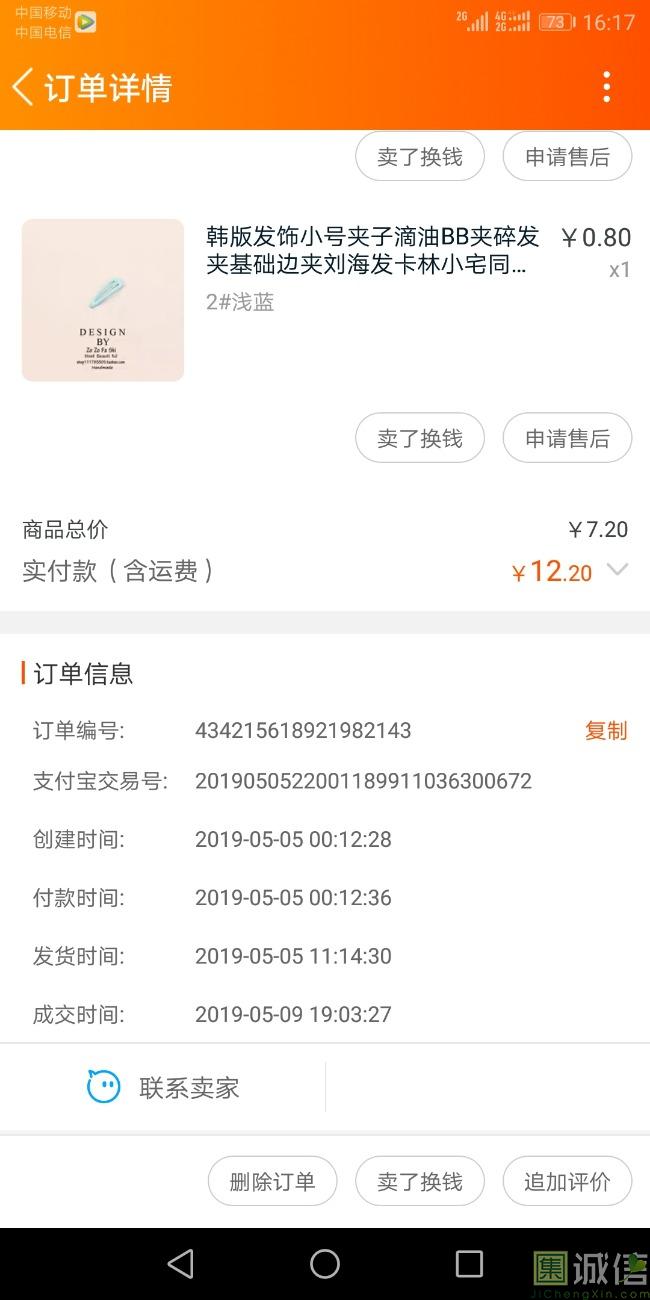The height and width of the screenshot is (1300, 650).
Task: Expand the 实付款 payment breakdown chevron
Action: point(618,570)
